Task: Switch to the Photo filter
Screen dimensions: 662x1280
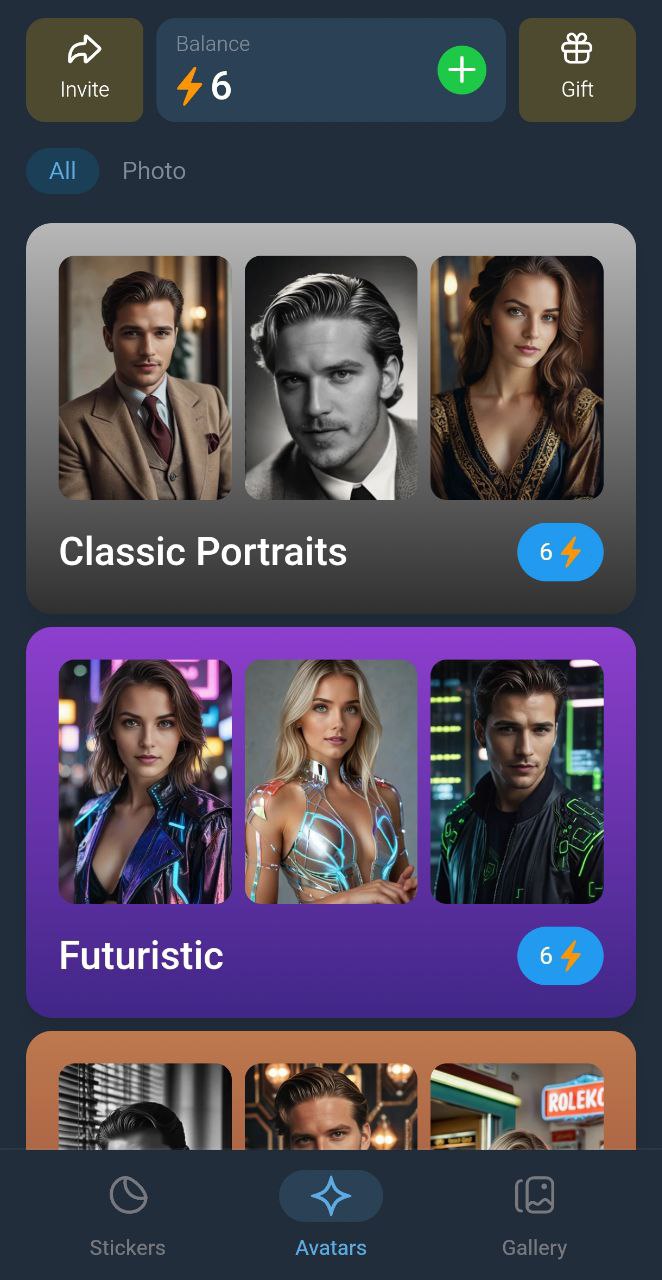Action: 154,171
